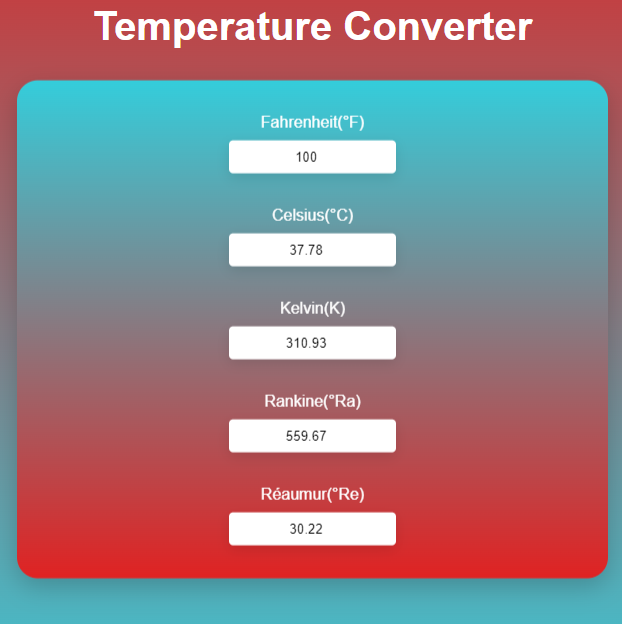Activate the Réaumur input field
This screenshot has height=624, width=622.
click(x=312, y=529)
